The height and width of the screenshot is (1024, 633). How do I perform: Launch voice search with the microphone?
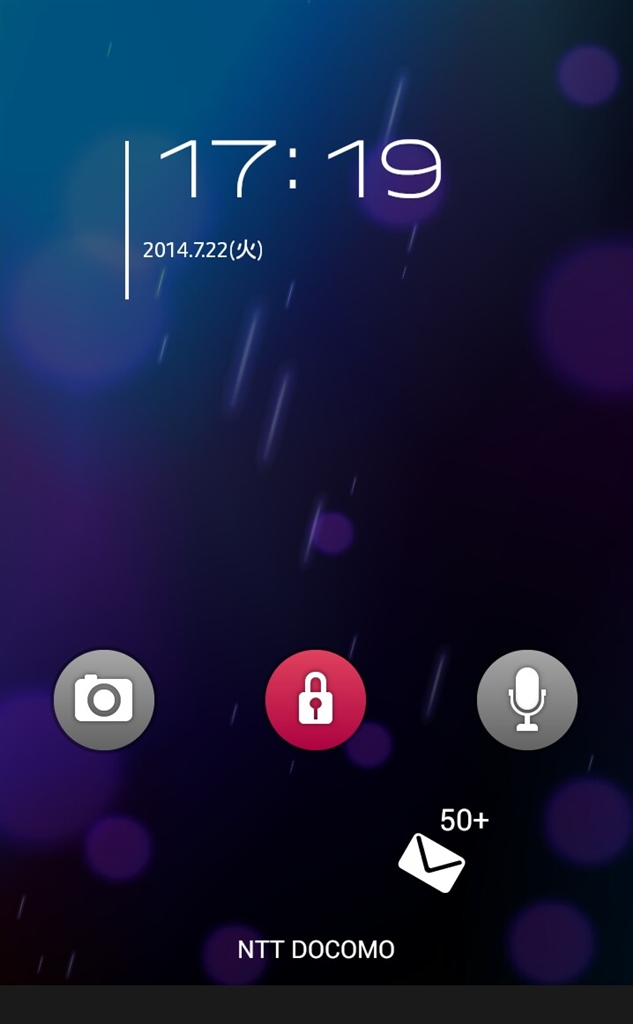527,699
